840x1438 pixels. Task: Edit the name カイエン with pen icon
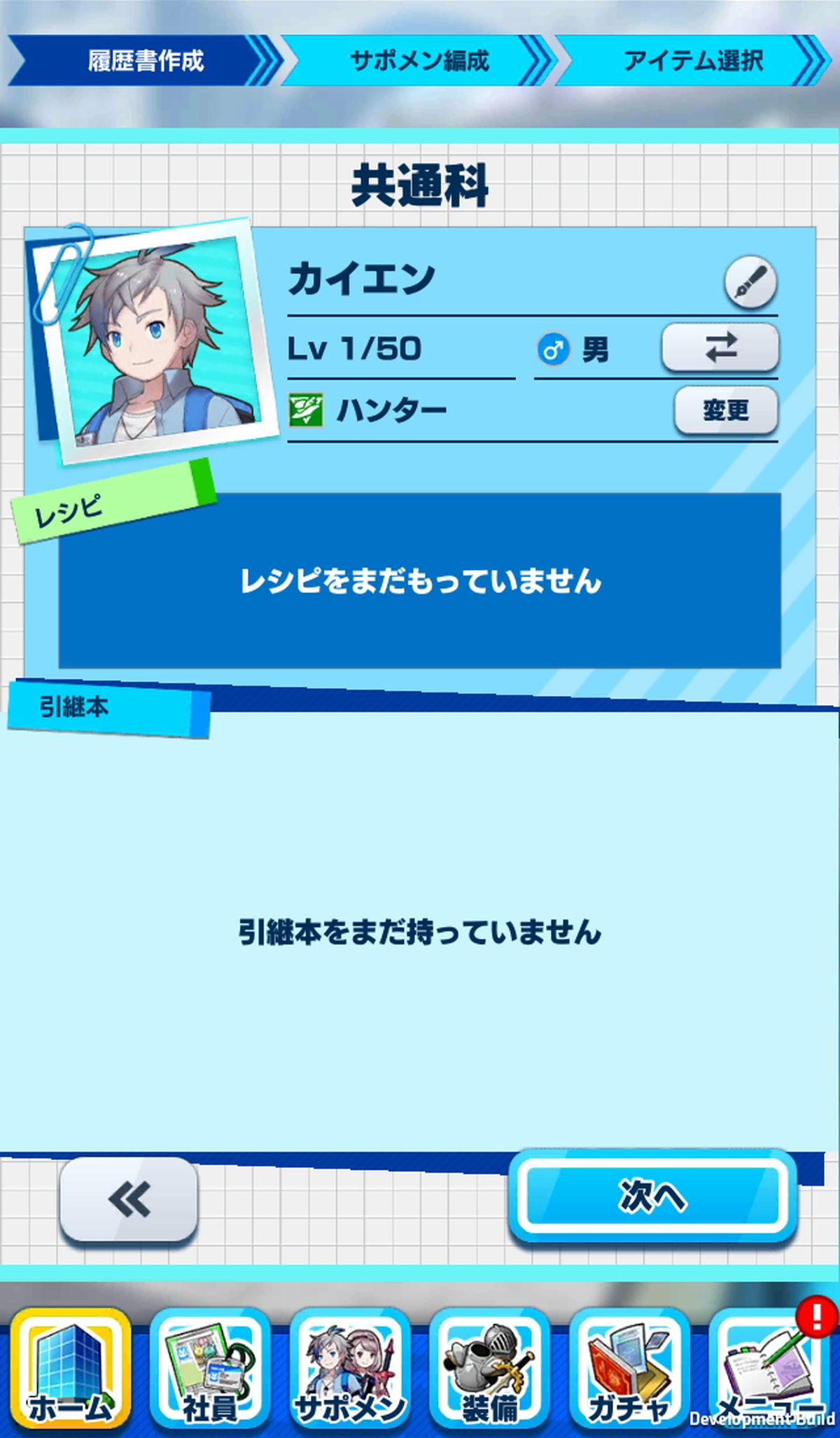pyautogui.click(x=750, y=282)
